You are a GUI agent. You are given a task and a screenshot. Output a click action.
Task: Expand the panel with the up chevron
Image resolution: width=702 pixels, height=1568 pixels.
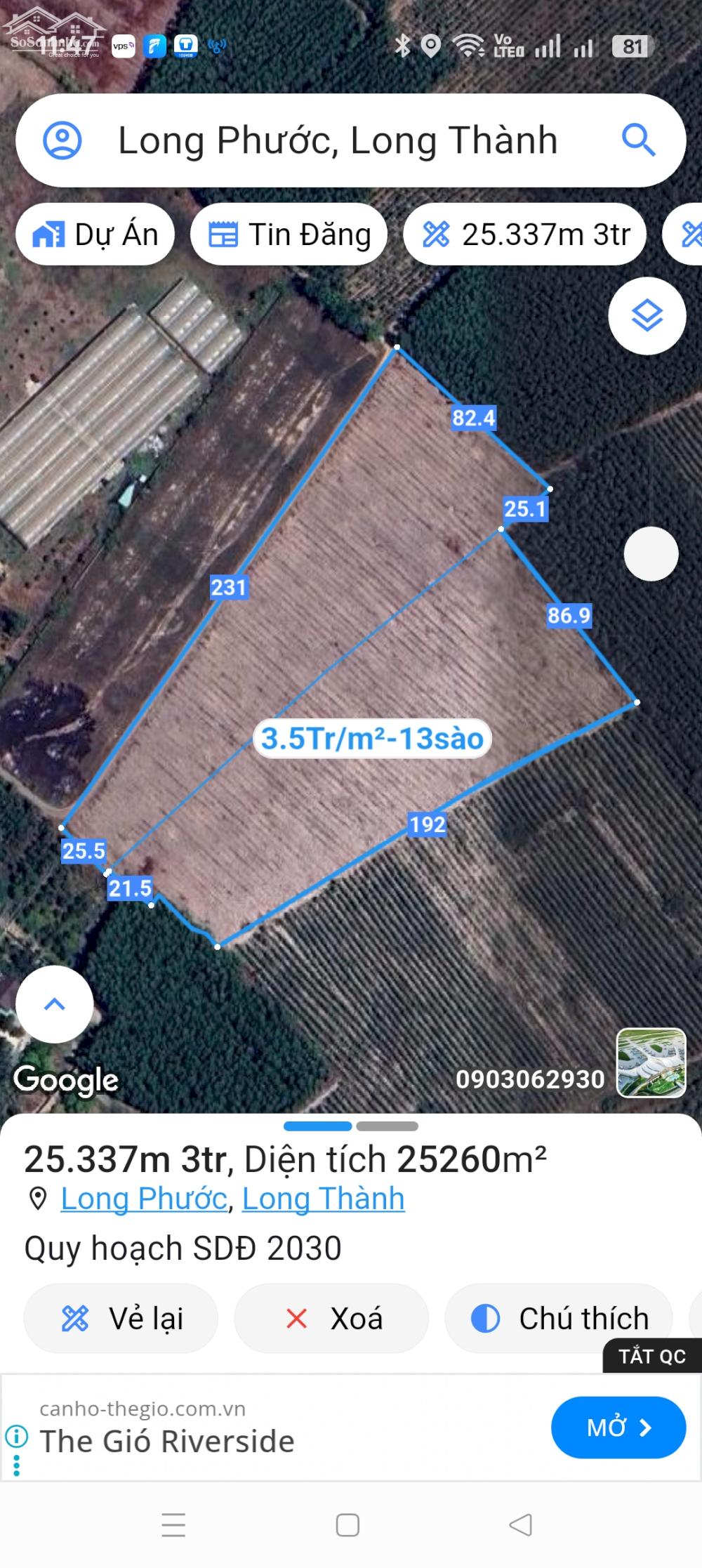tap(55, 1004)
